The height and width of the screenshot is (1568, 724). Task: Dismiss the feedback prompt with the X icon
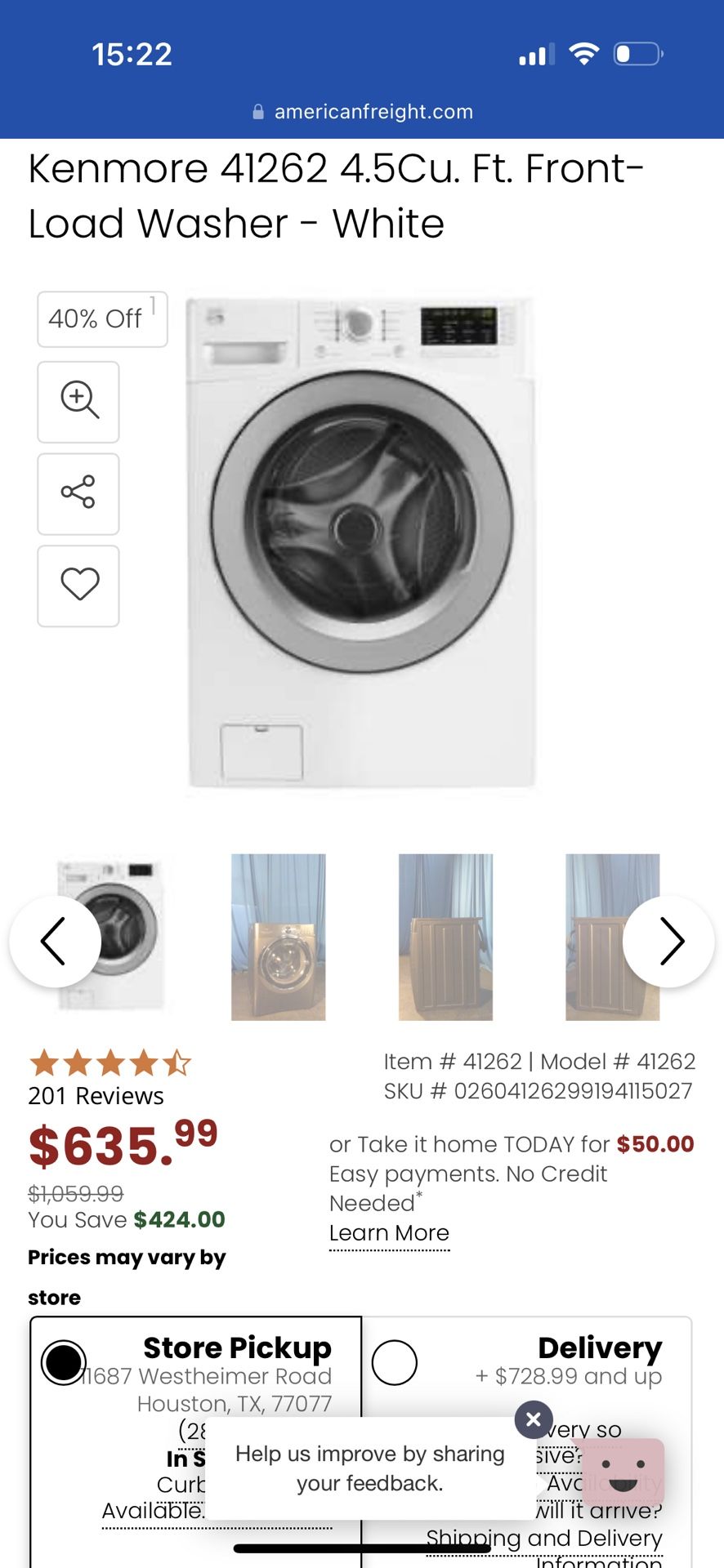(533, 1420)
